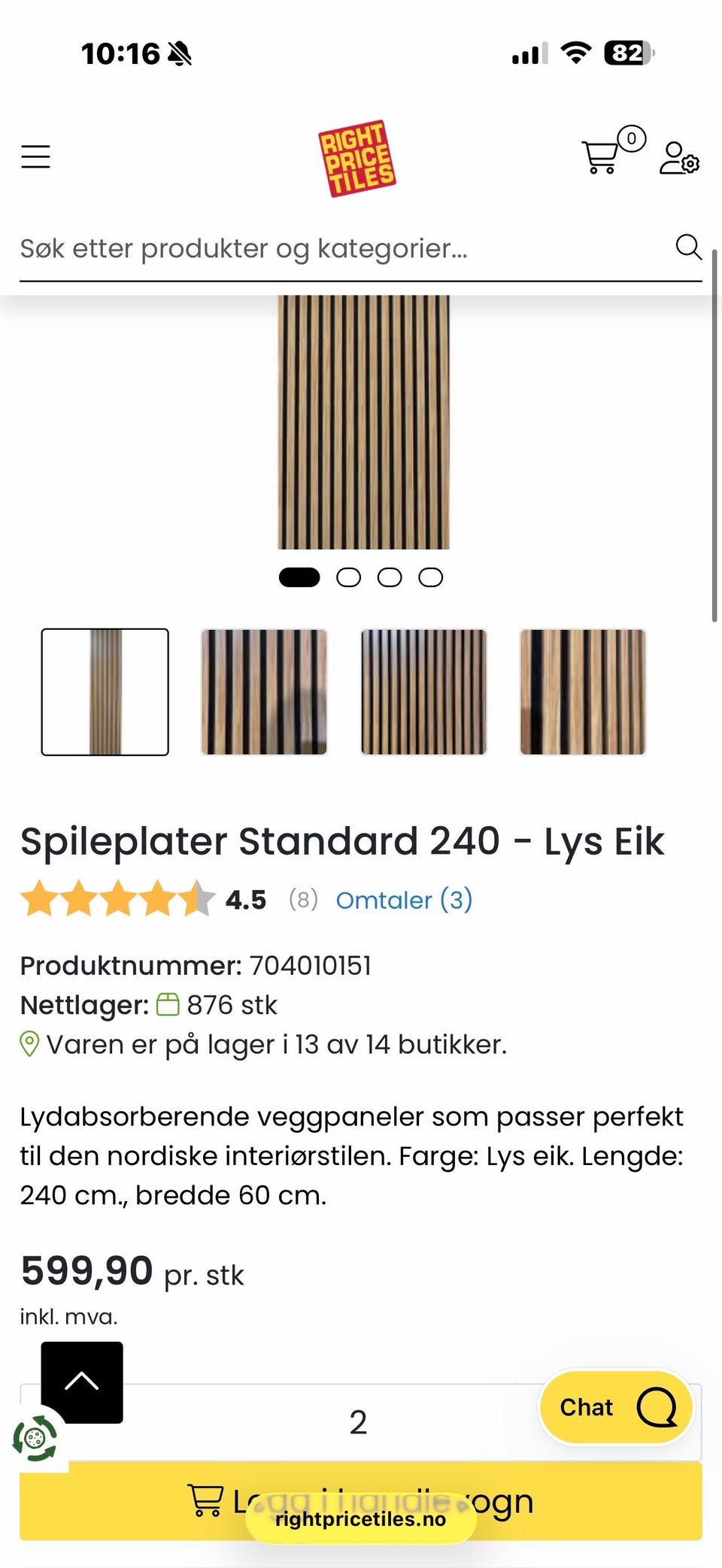Open account settings icon
The width and height of the screenshot is (722, 1568).
pos(679,158)
